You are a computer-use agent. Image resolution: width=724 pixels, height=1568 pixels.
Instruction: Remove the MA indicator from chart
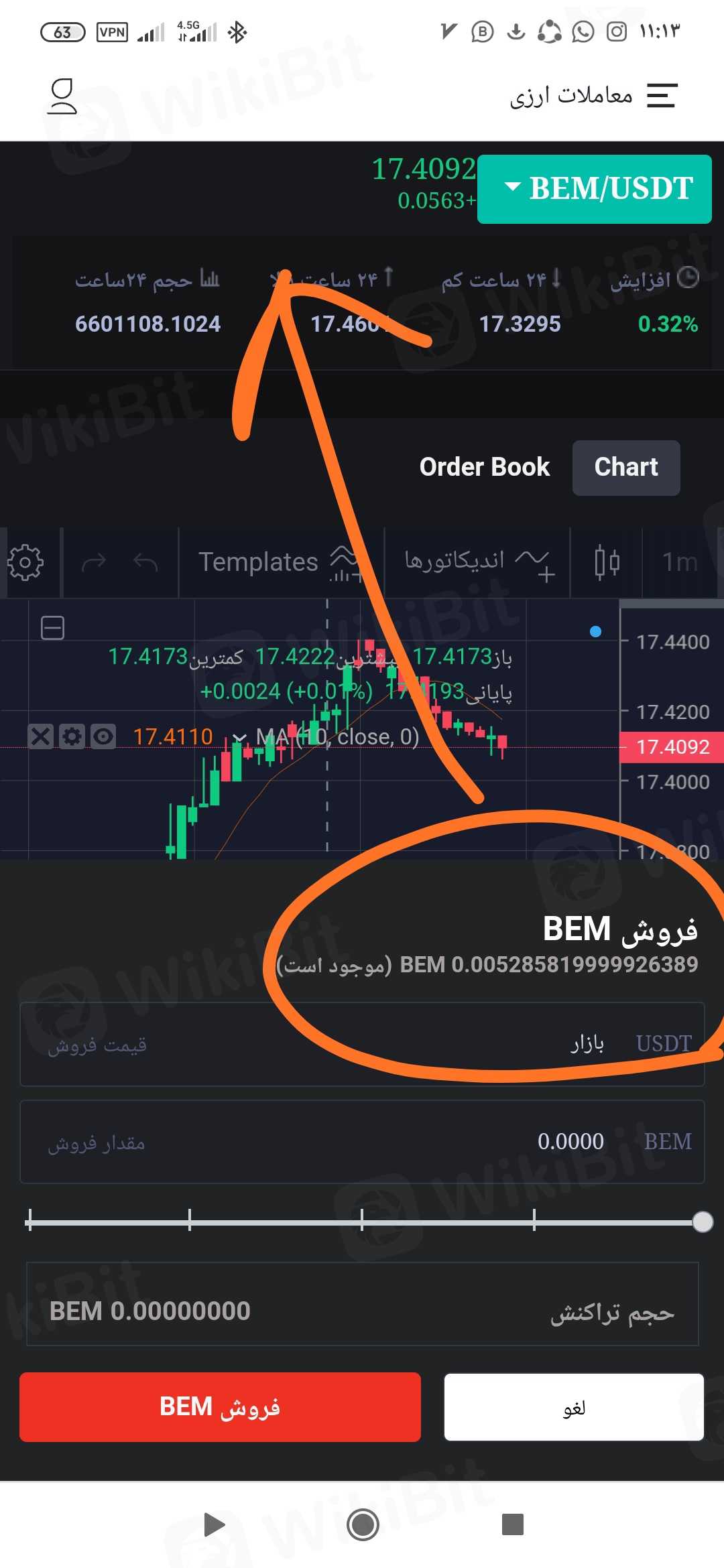[x=40, y=736]
